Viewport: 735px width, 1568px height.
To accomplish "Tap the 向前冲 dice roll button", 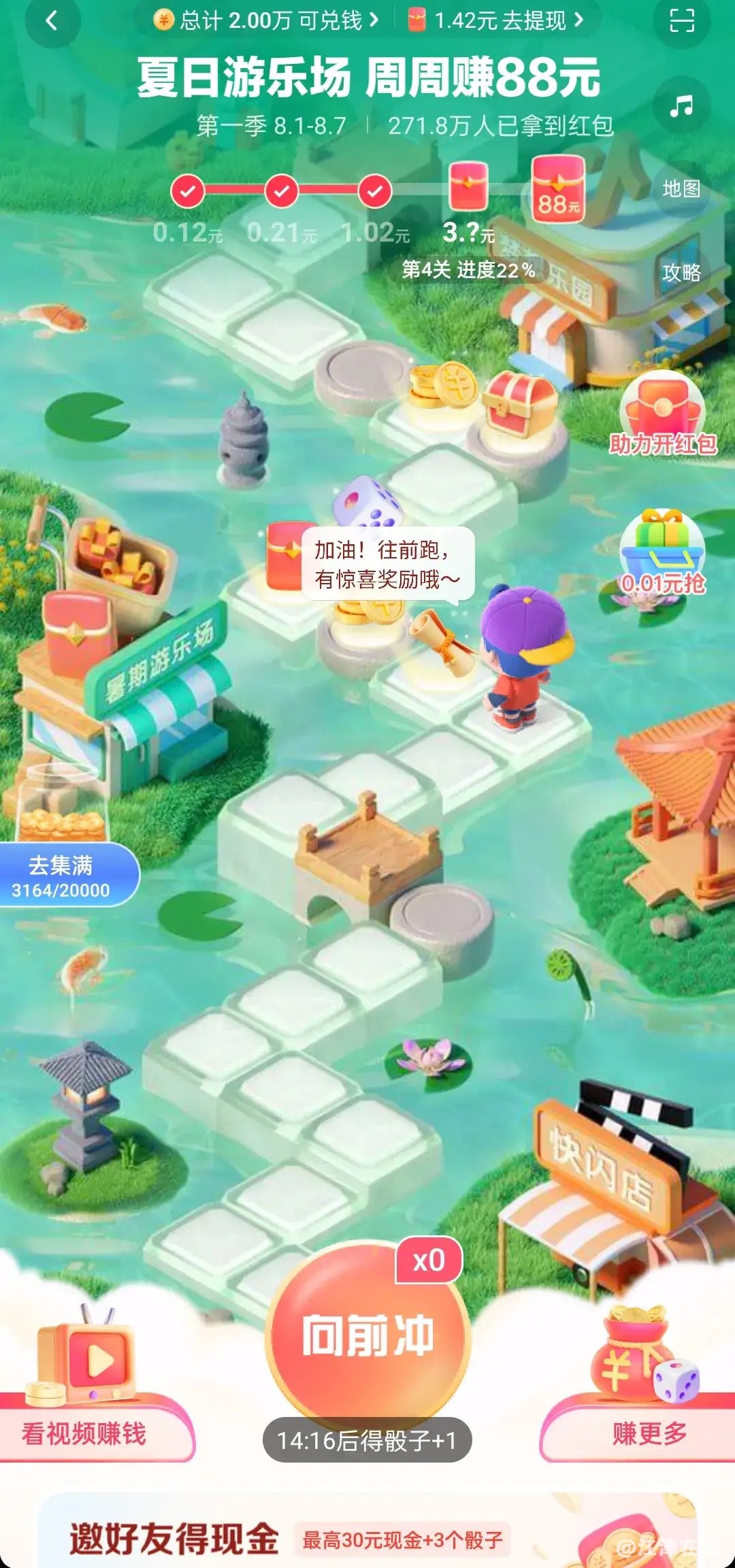I will tap(367, 1333).
